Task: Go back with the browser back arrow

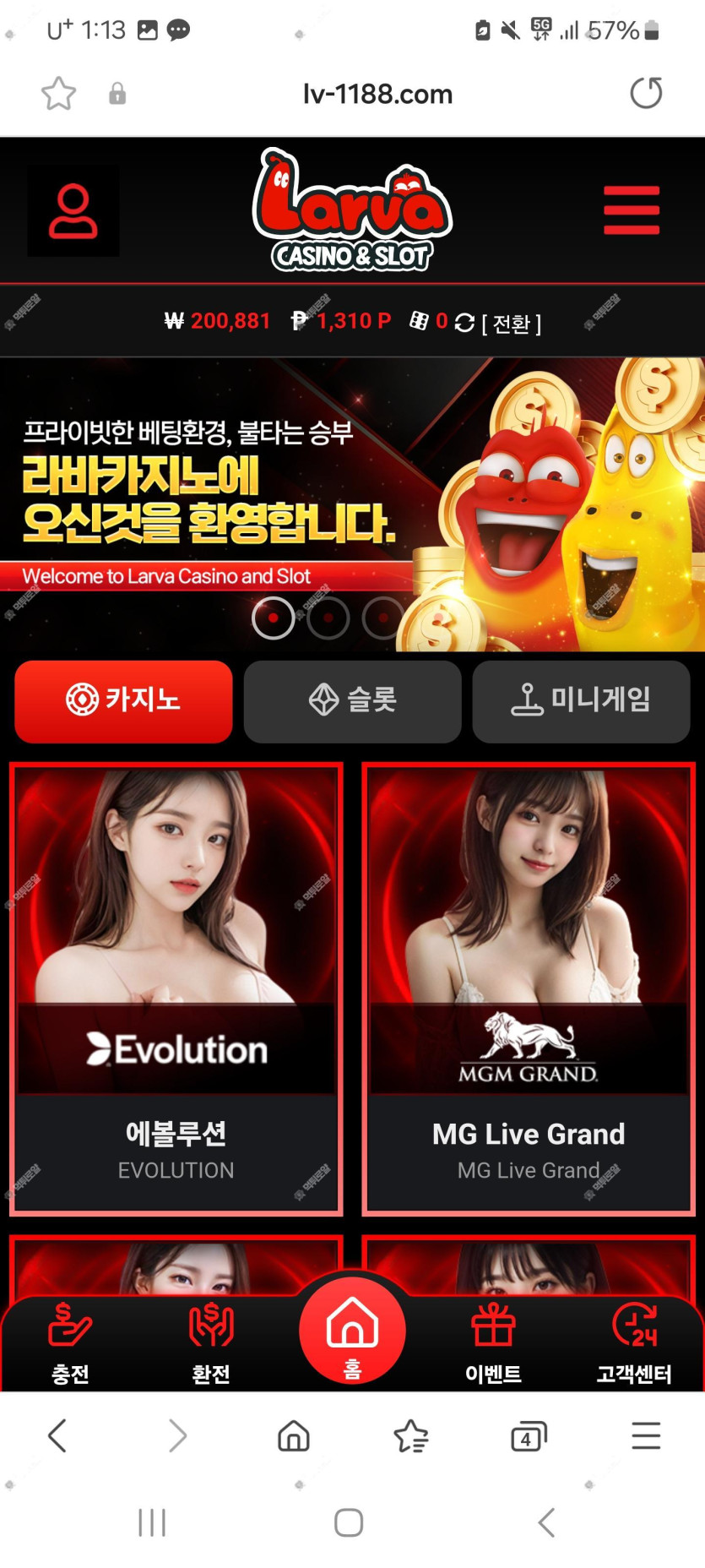Action: [57, 1436]
